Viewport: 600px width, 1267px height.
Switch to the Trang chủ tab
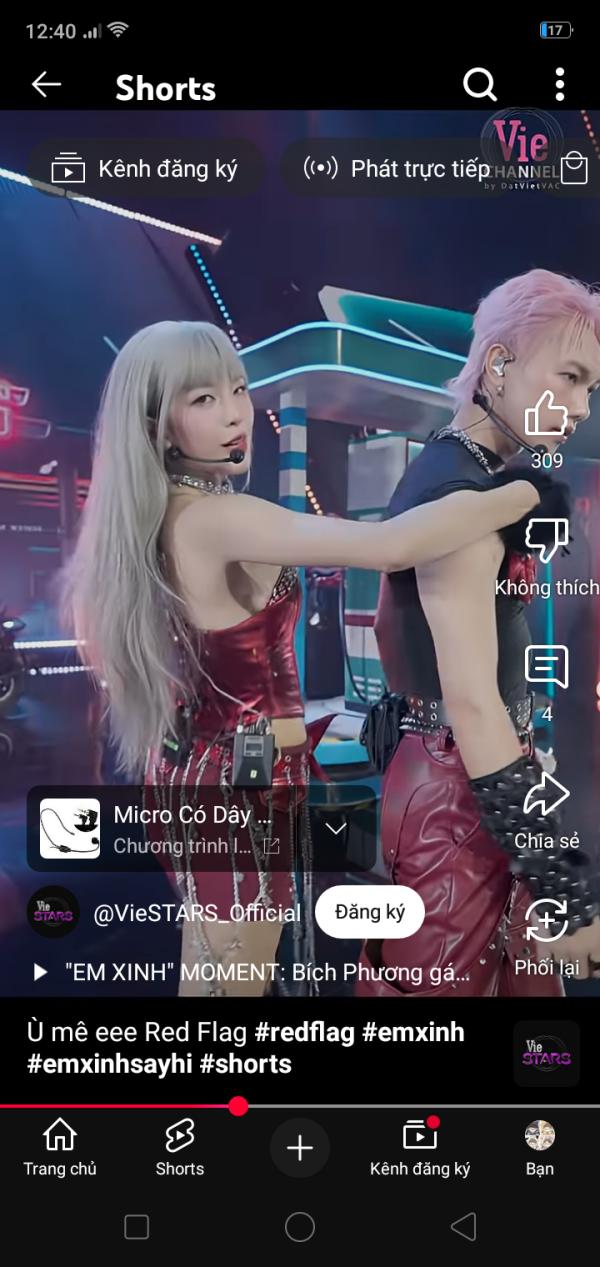pyautogui.click(x=60, y=1148)
